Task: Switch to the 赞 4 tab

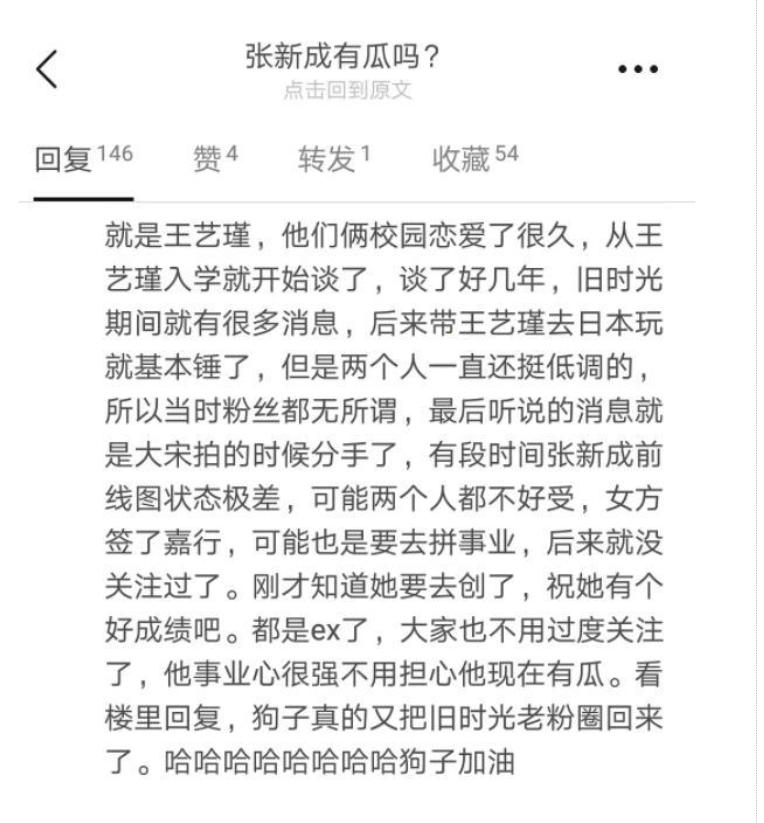Action: (x=214, y=159)
